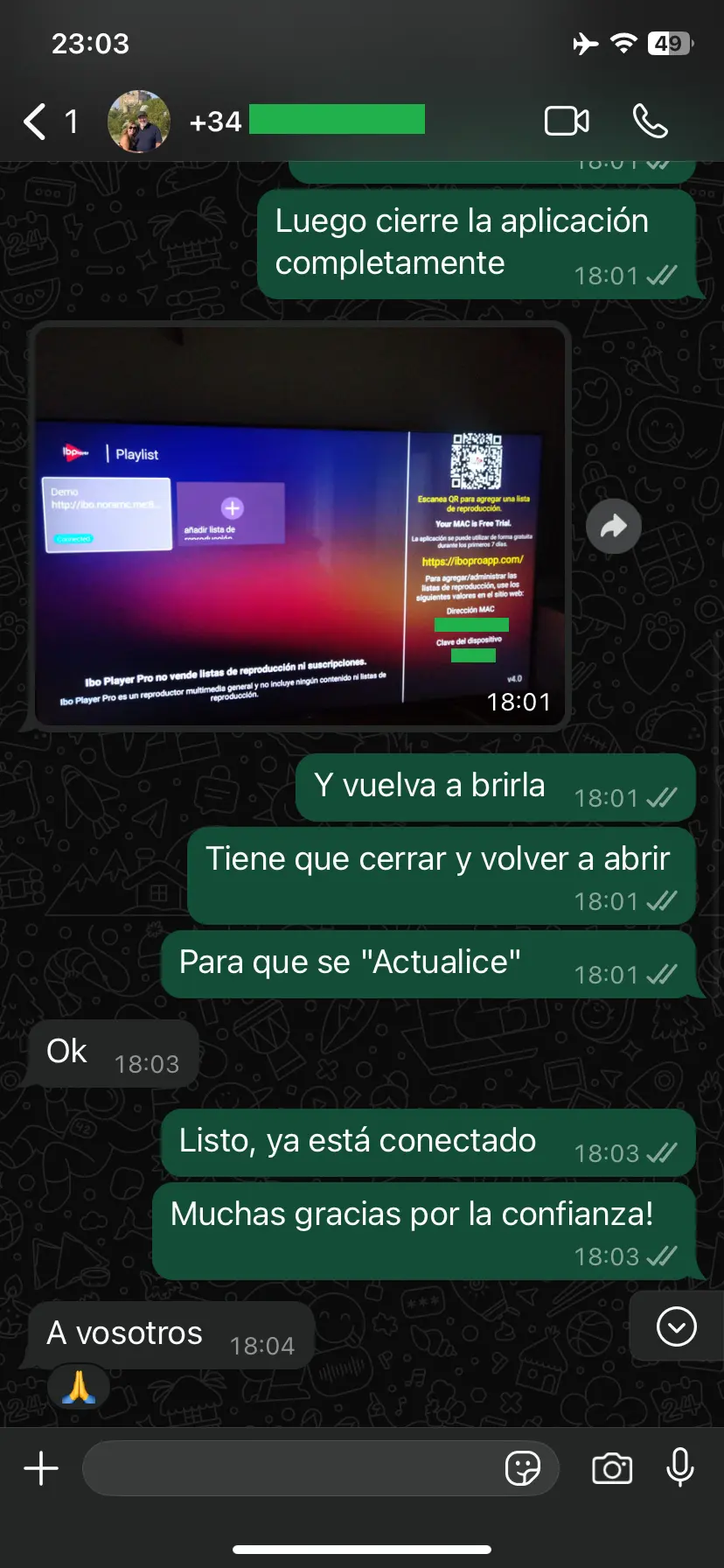Open the sticker picker
The width and height of the screenshot is (724, 1568).
coord(523,1468)
